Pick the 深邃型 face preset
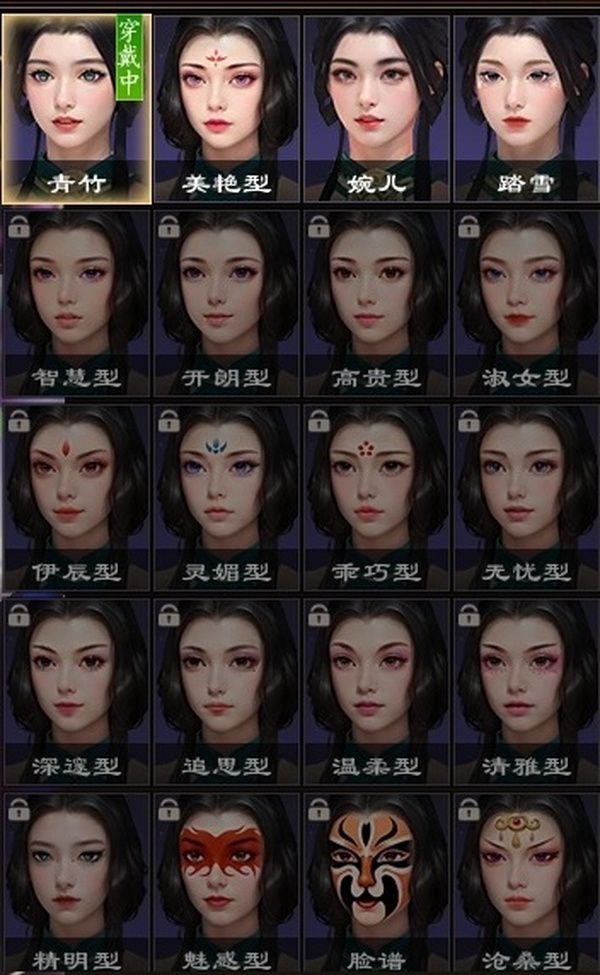600x975 pixels. pyautogui.click(x=76, y=690)
